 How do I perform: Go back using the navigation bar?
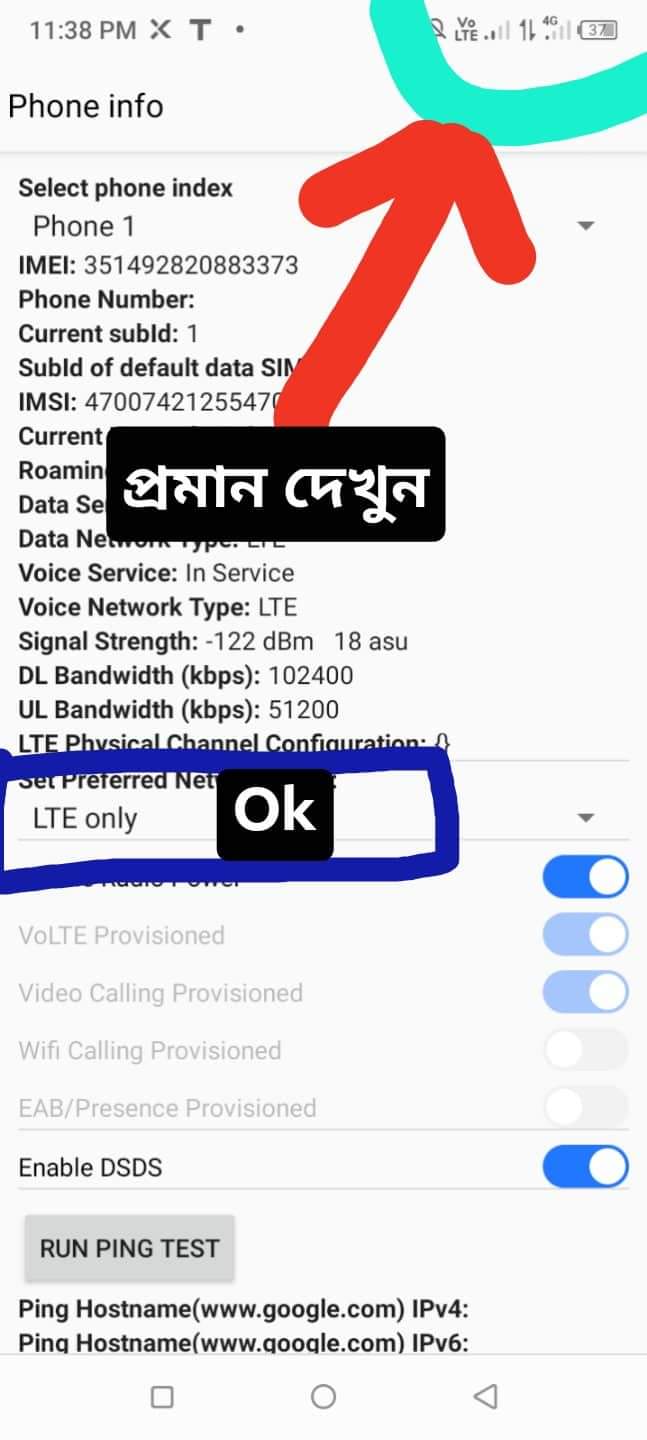(485, 1396)
